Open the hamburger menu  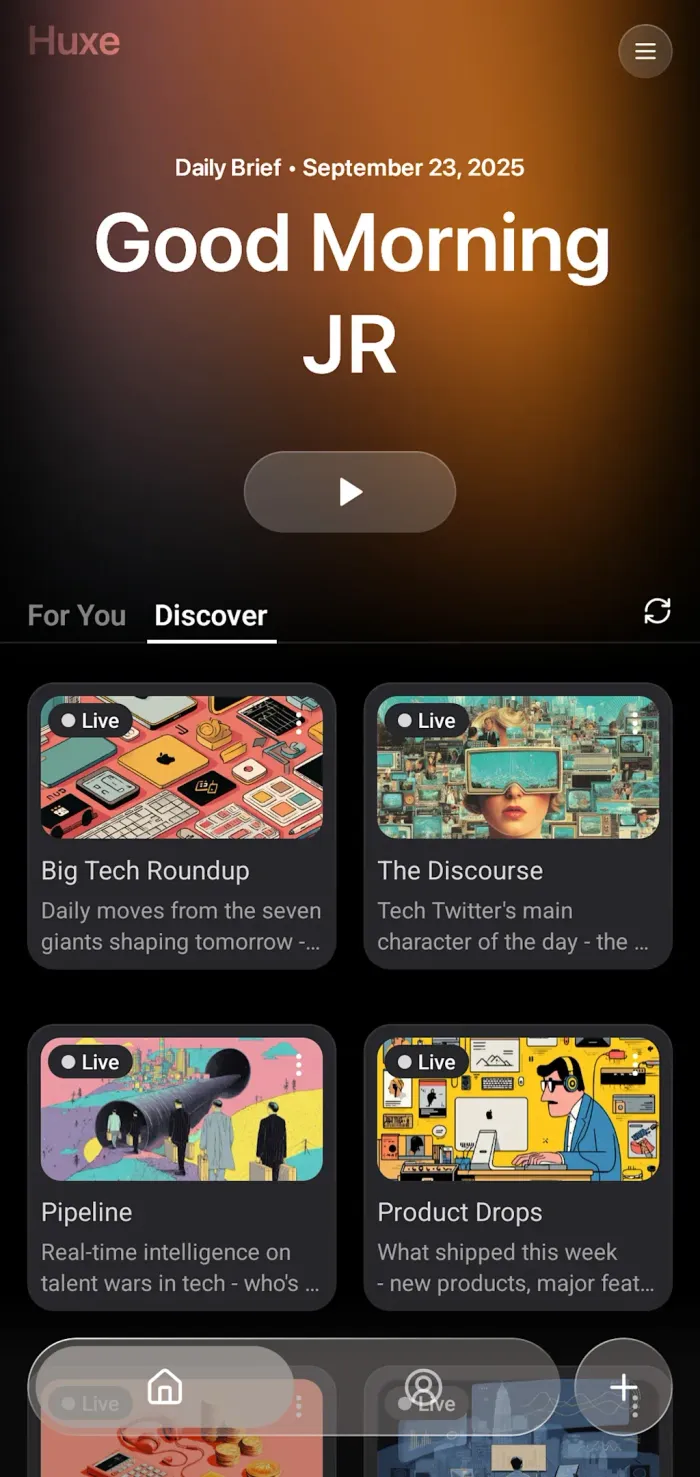(645, 51)
